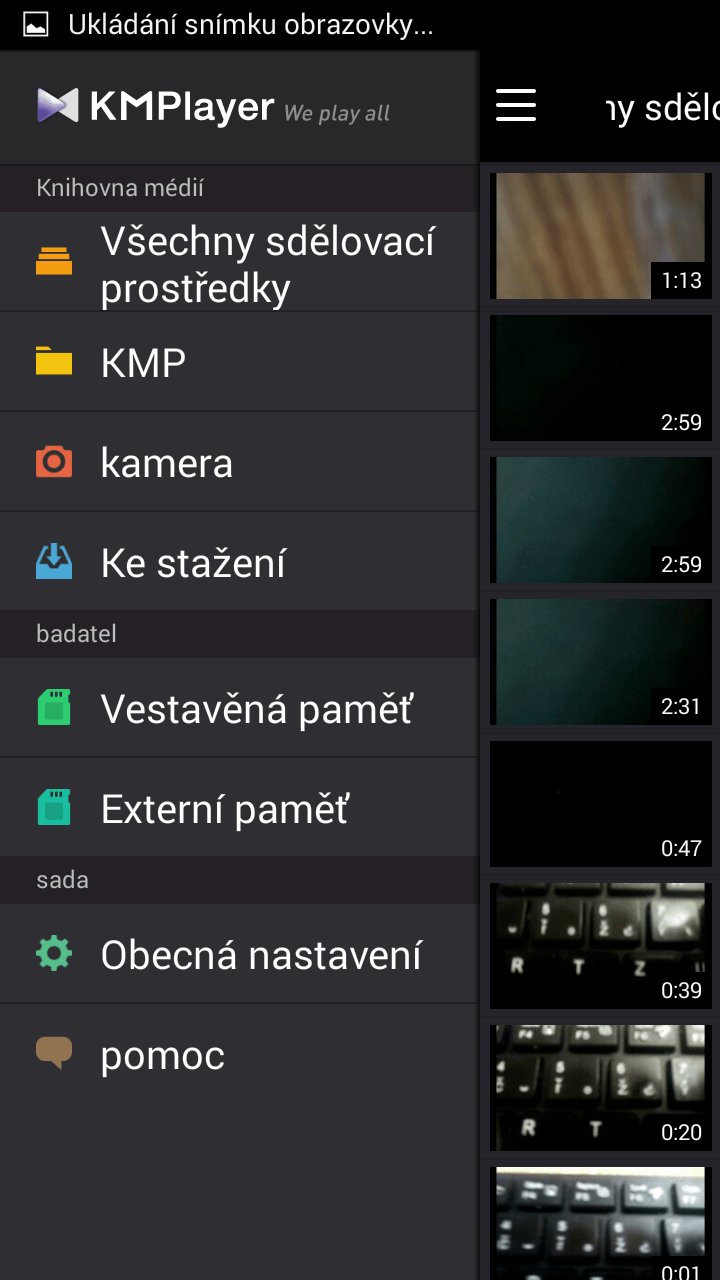Play the 1:13 video thumbnail

coord(601,236)
